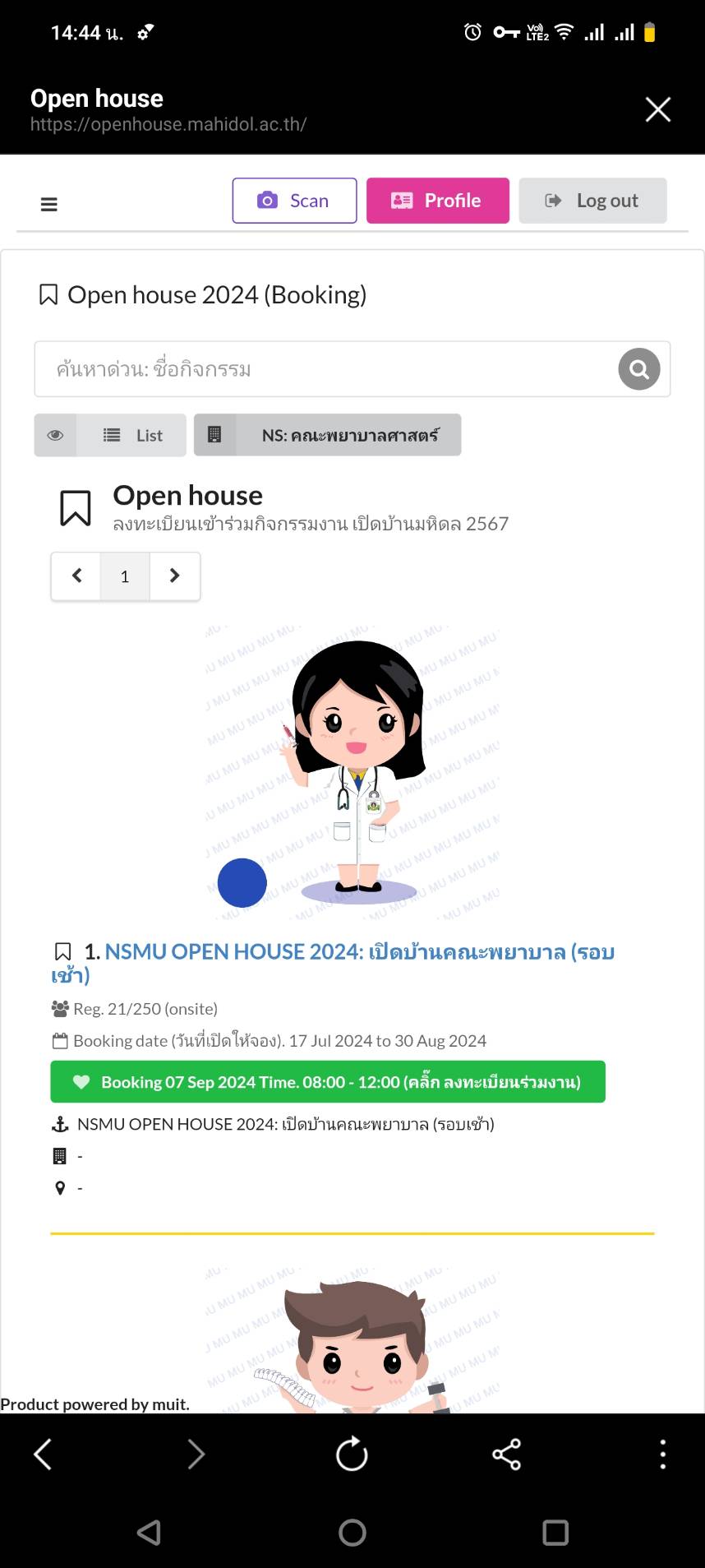
Task: Reload the page in the browser
Action: point(352,1454)
